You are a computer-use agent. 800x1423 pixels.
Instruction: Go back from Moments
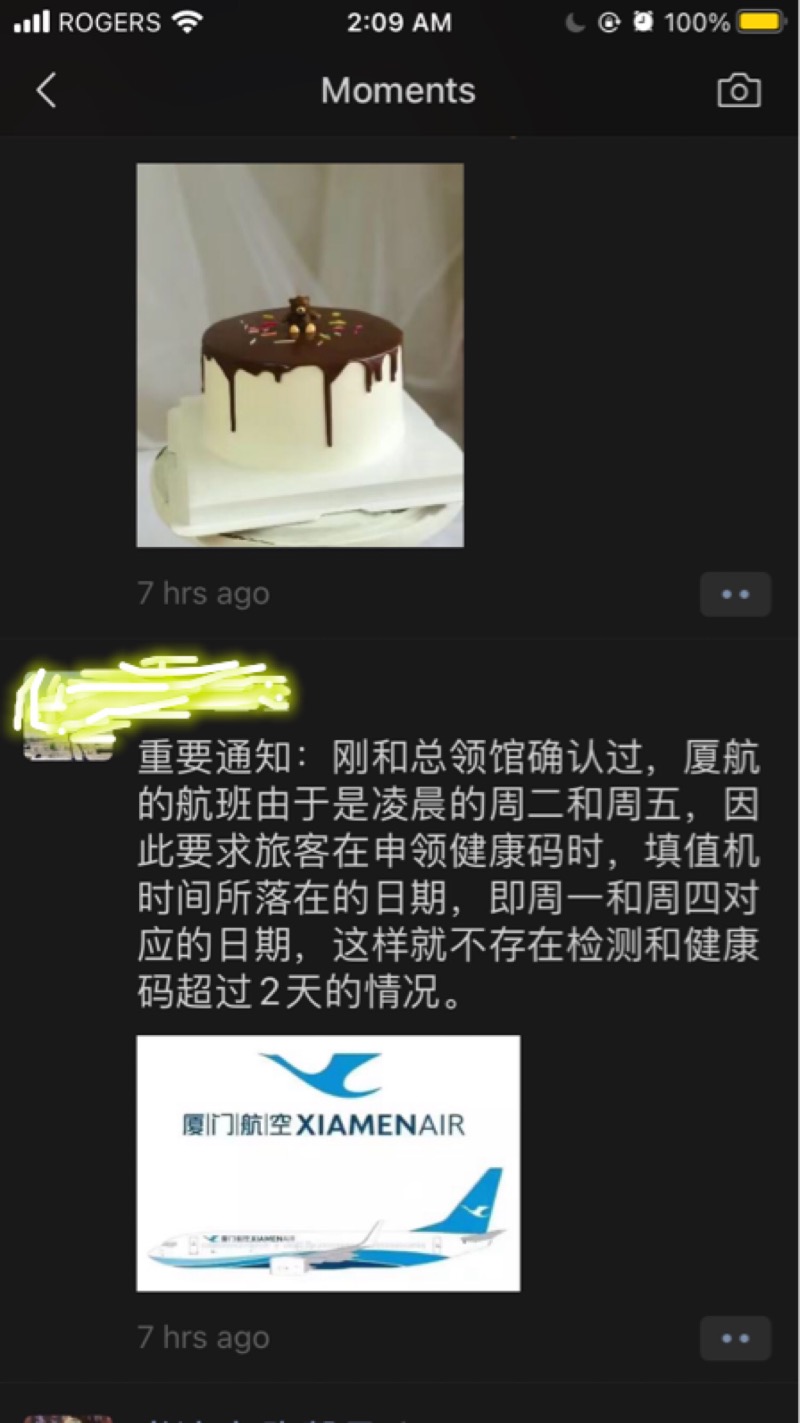[x=46, y=91]
